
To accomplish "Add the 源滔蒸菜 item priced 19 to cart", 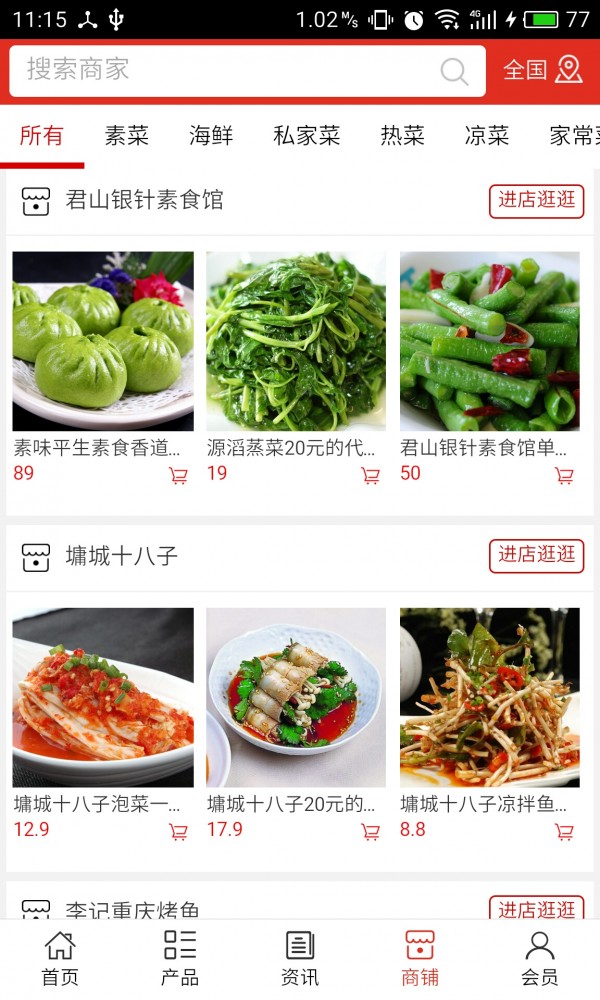I will click(370, 476).
